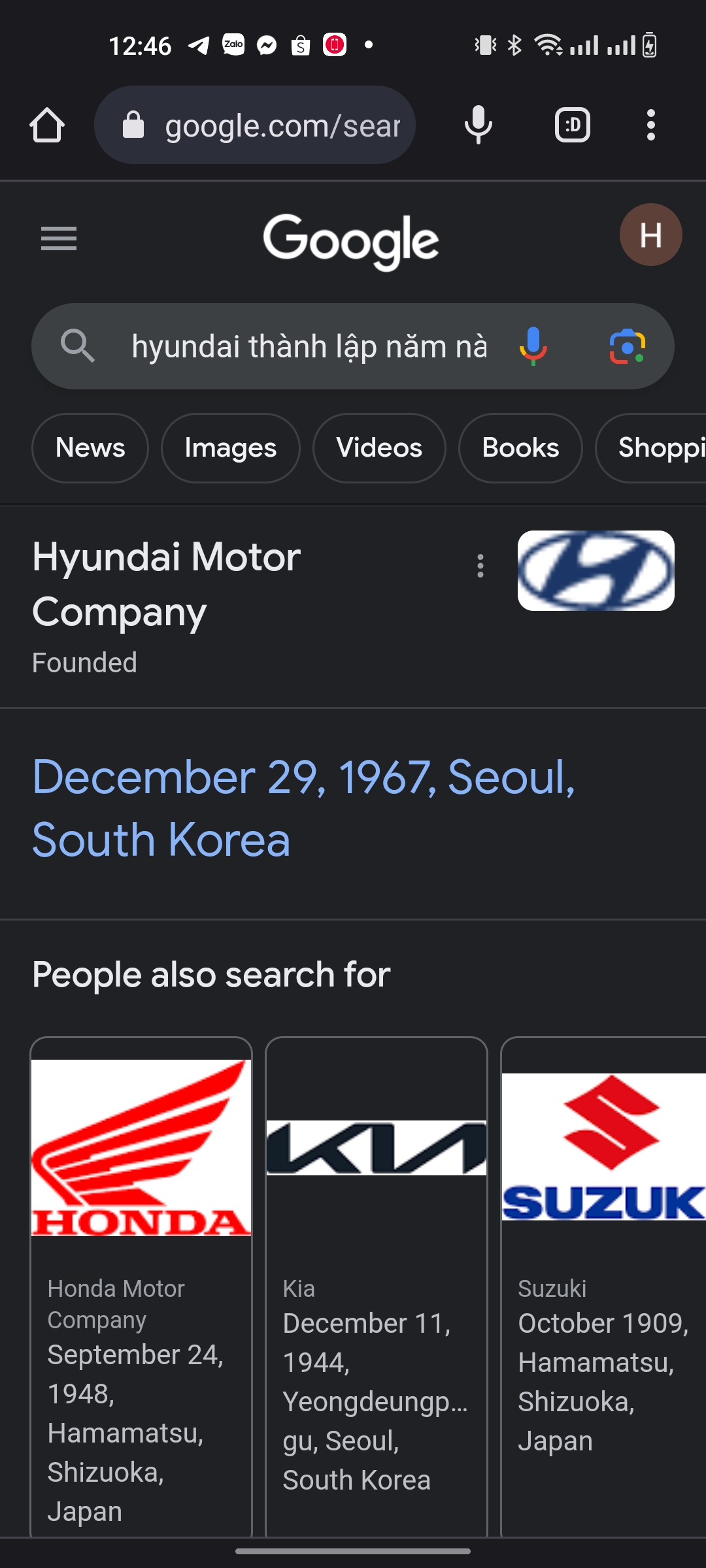Open the Google hamburger menu
Screen dimensions: 706x1568
[59, 238]
